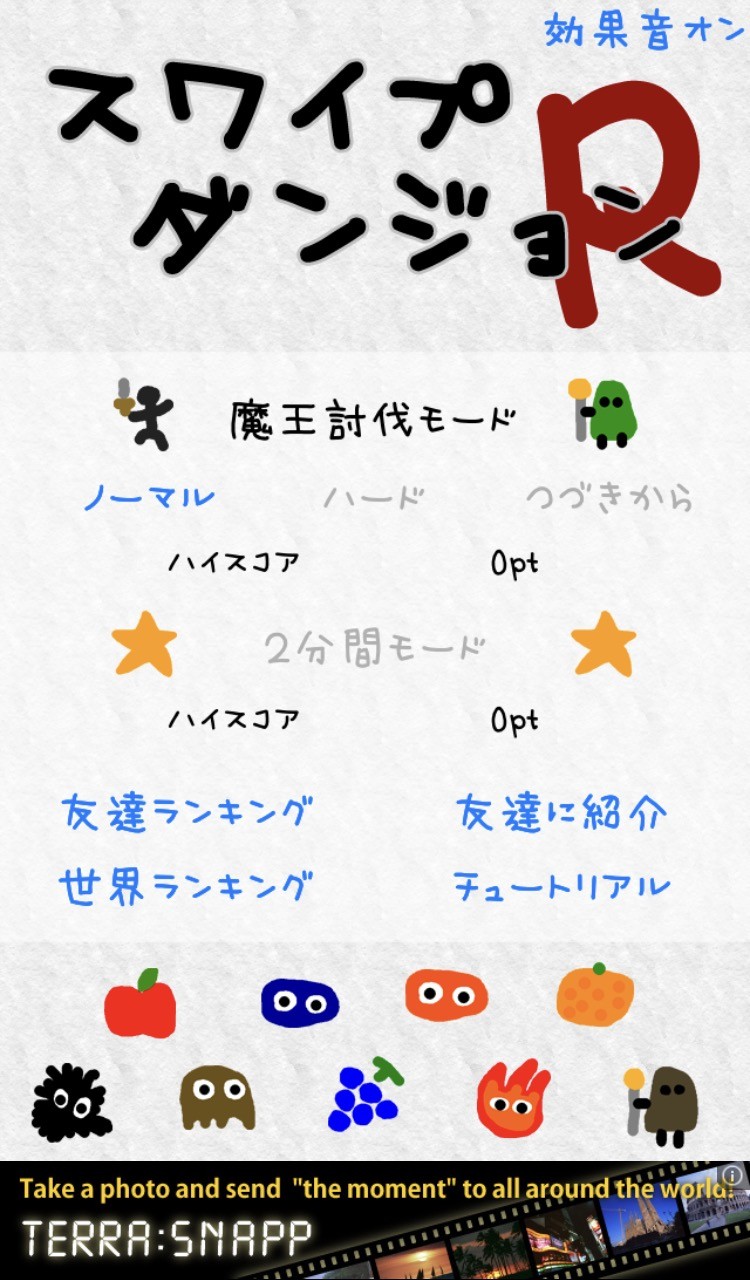Image resolution: width=750 pixels, height=1280 pixels.
Task: Select the ハード difficulty mode
Action: click(x=375, y=497)
